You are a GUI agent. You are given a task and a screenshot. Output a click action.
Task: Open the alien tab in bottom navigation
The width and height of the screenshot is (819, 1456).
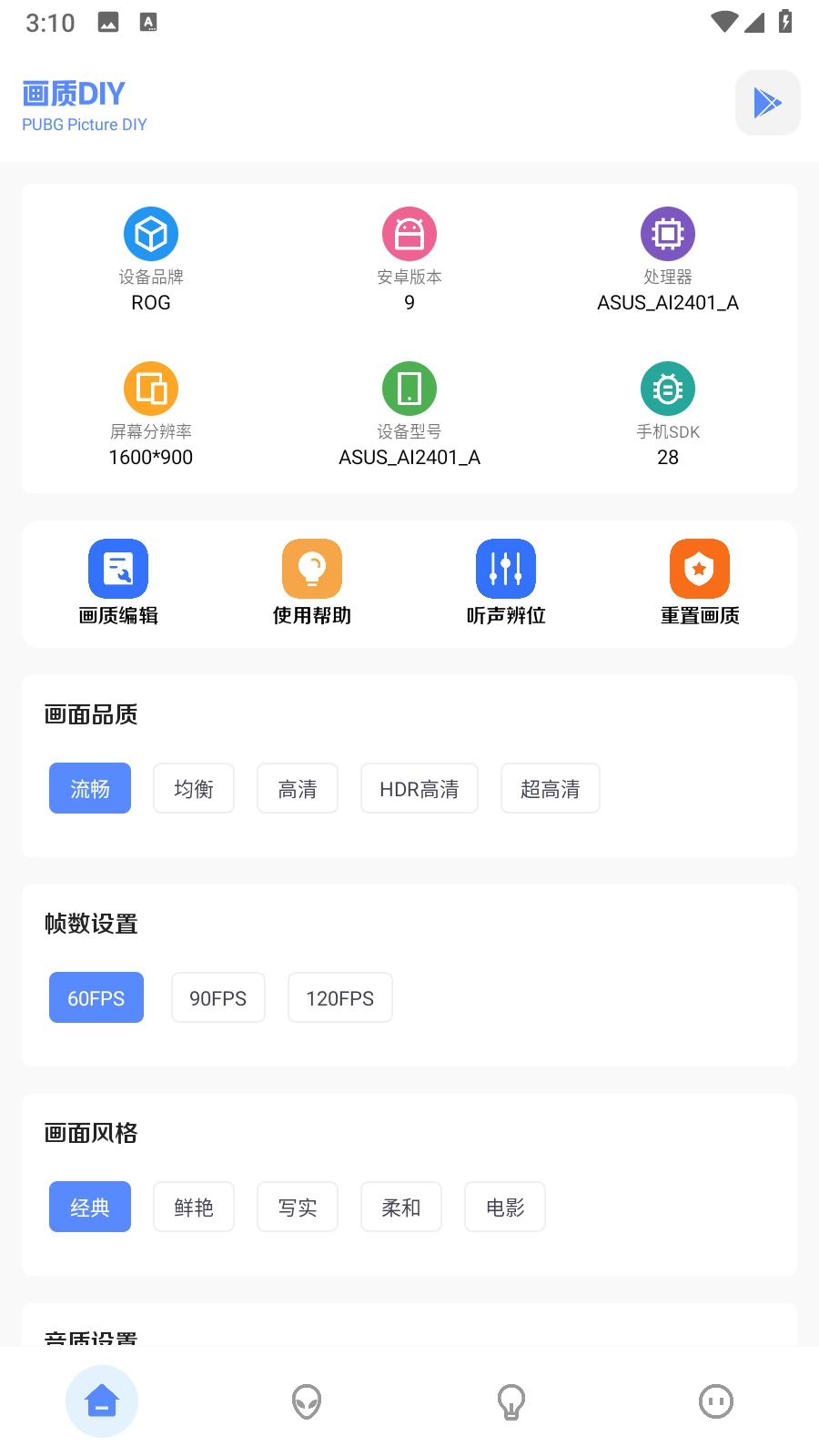[307, 1401]
